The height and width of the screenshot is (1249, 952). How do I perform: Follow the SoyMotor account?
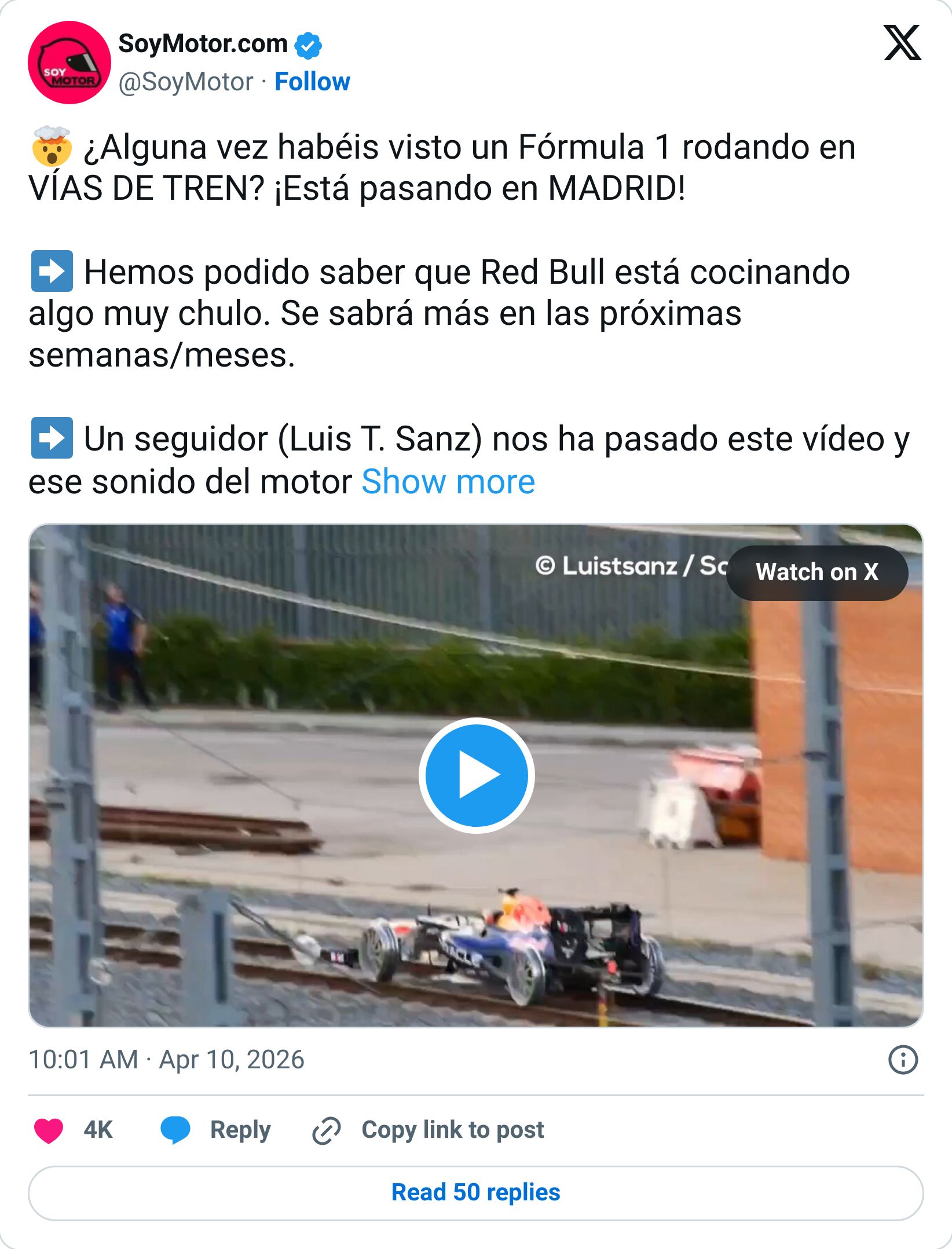coord(312,82)
